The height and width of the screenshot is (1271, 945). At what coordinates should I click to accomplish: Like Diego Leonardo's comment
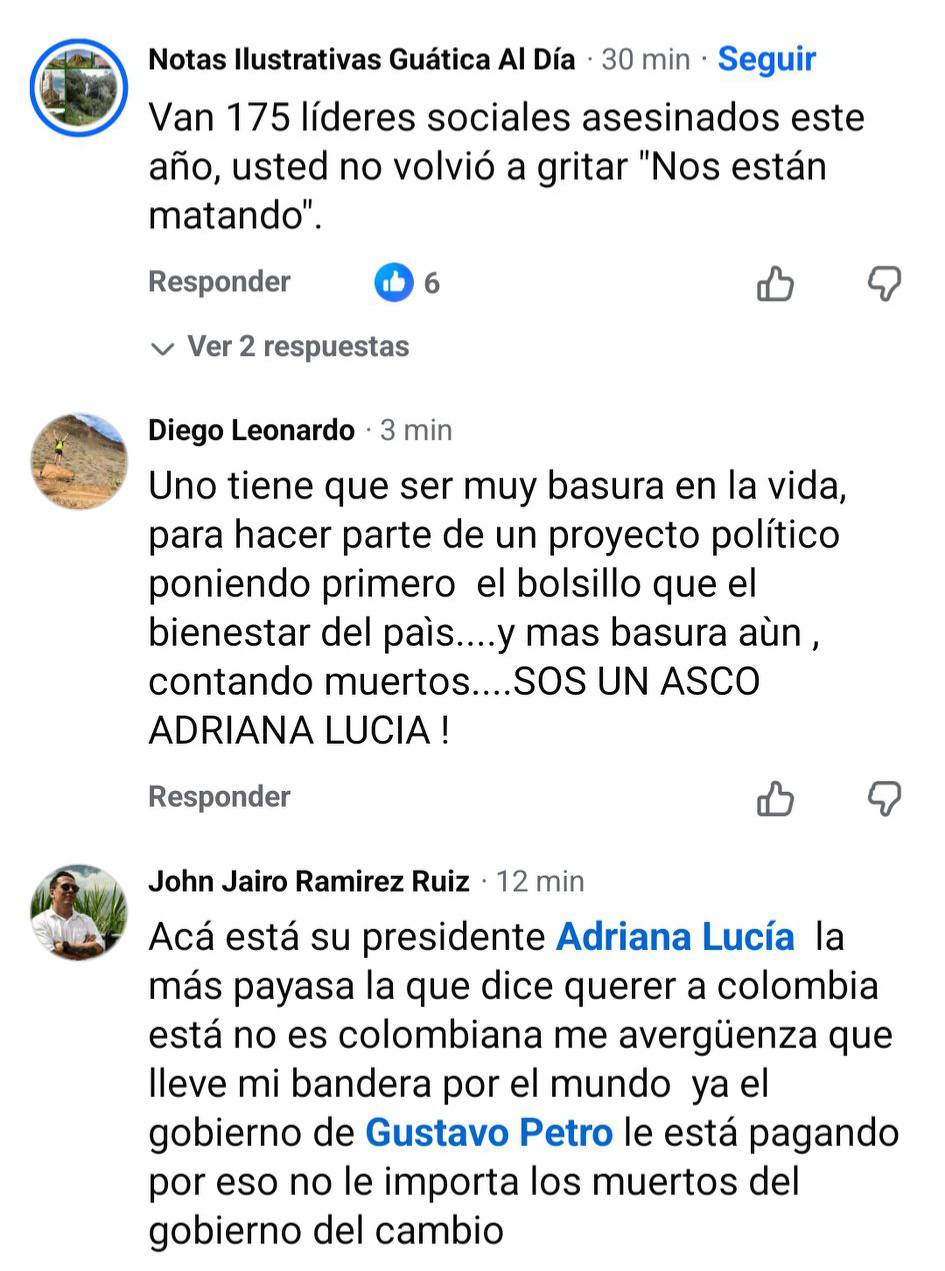click(x=775, y=799)
